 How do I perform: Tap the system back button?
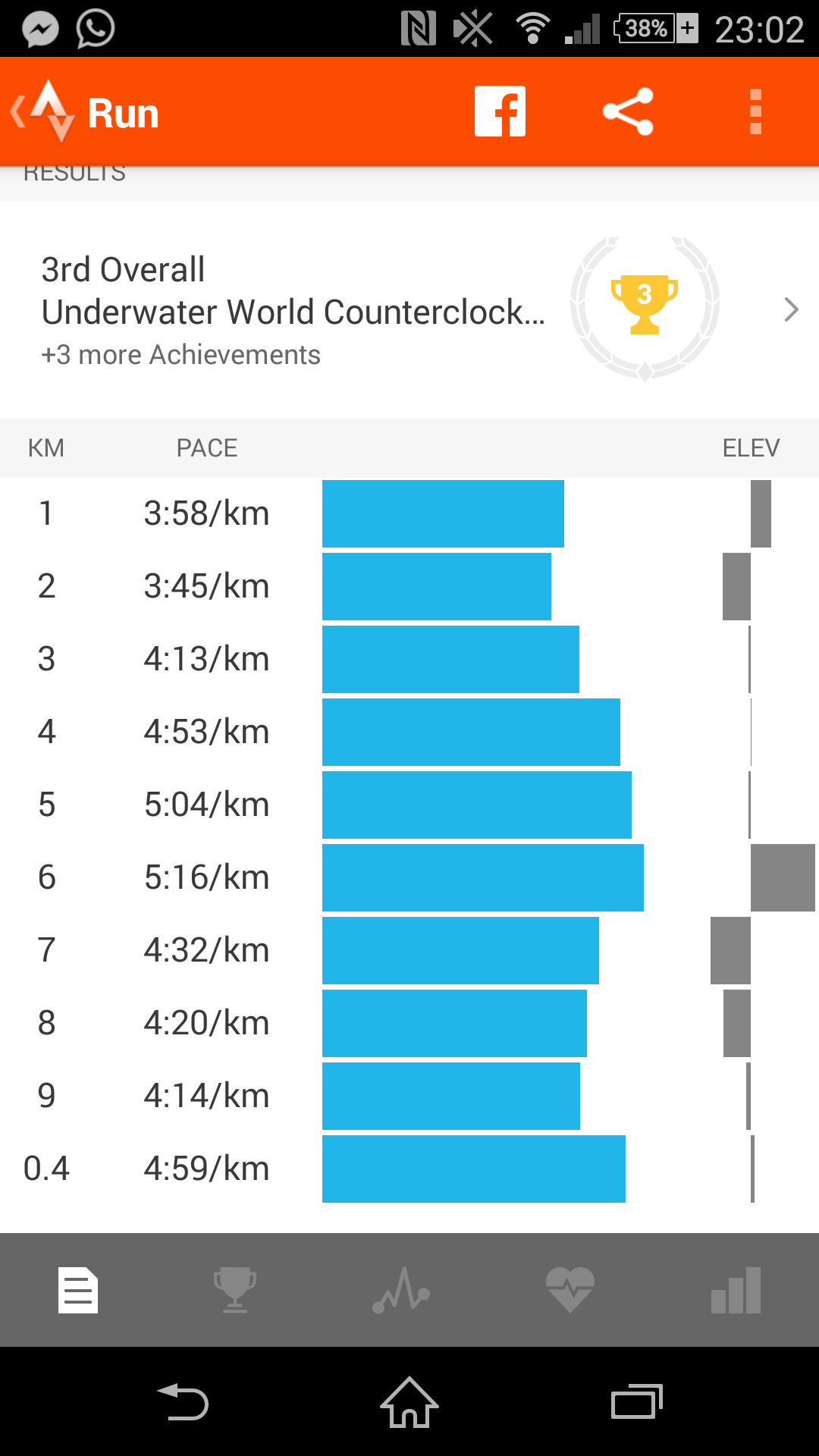[183, 1402]
